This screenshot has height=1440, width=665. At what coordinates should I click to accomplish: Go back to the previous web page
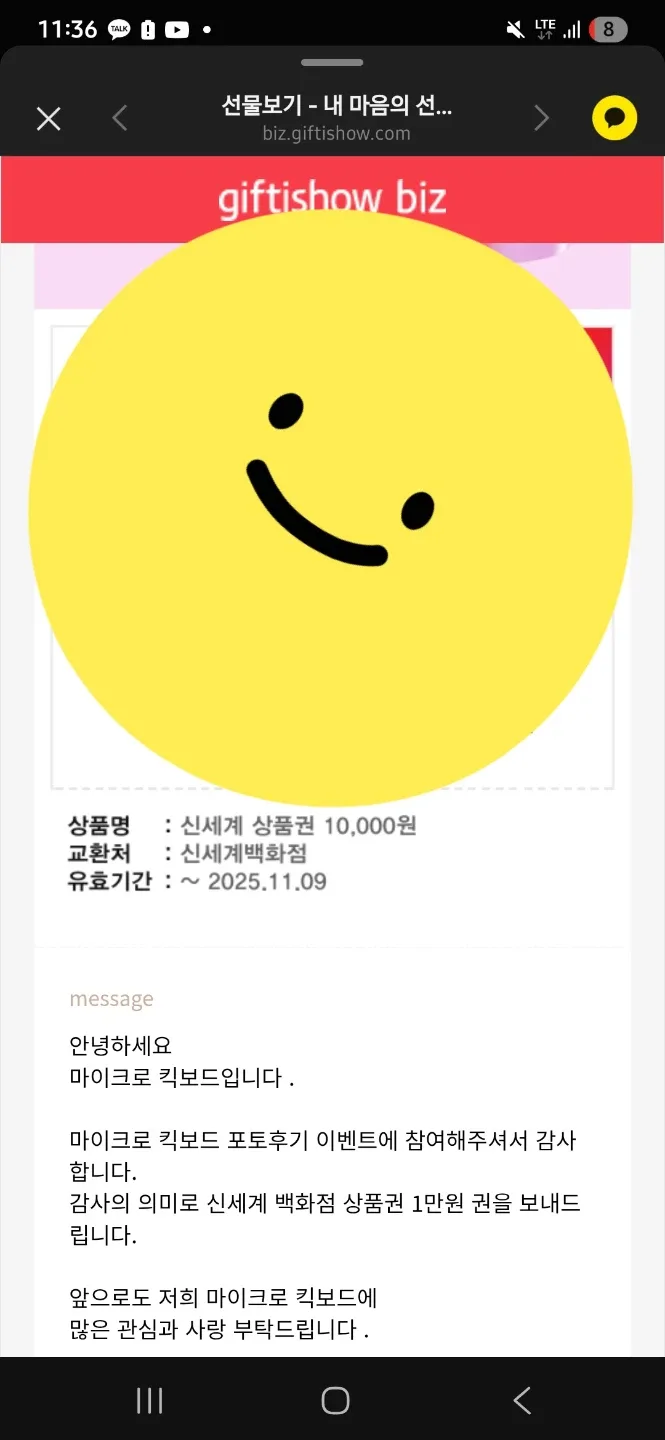click(x=120, y=119)
